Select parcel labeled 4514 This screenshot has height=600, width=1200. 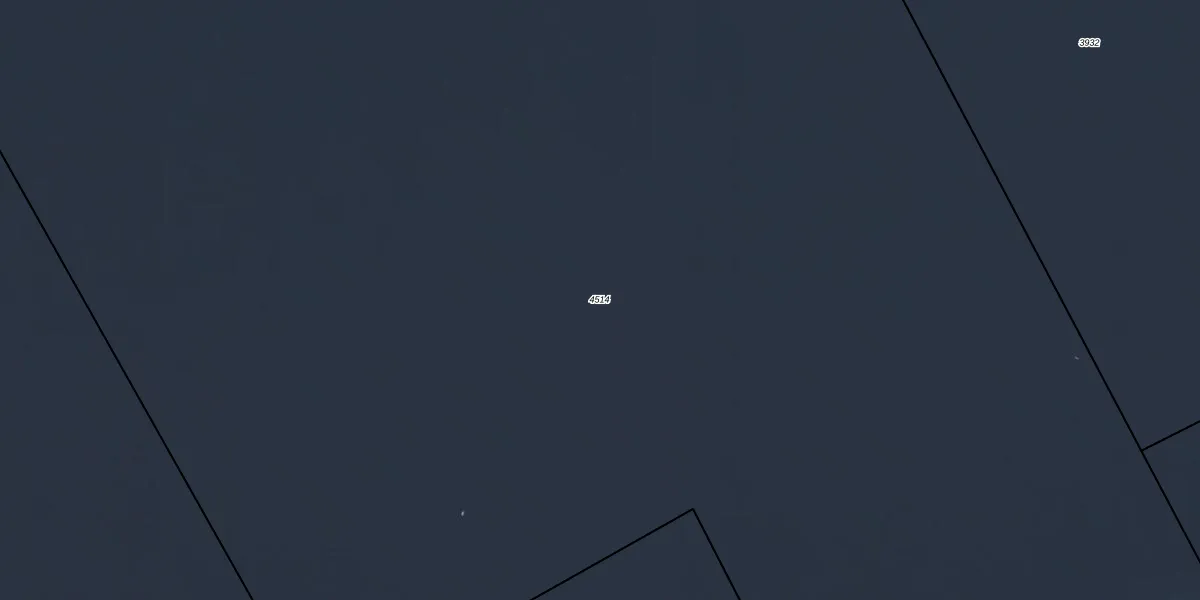599,300
